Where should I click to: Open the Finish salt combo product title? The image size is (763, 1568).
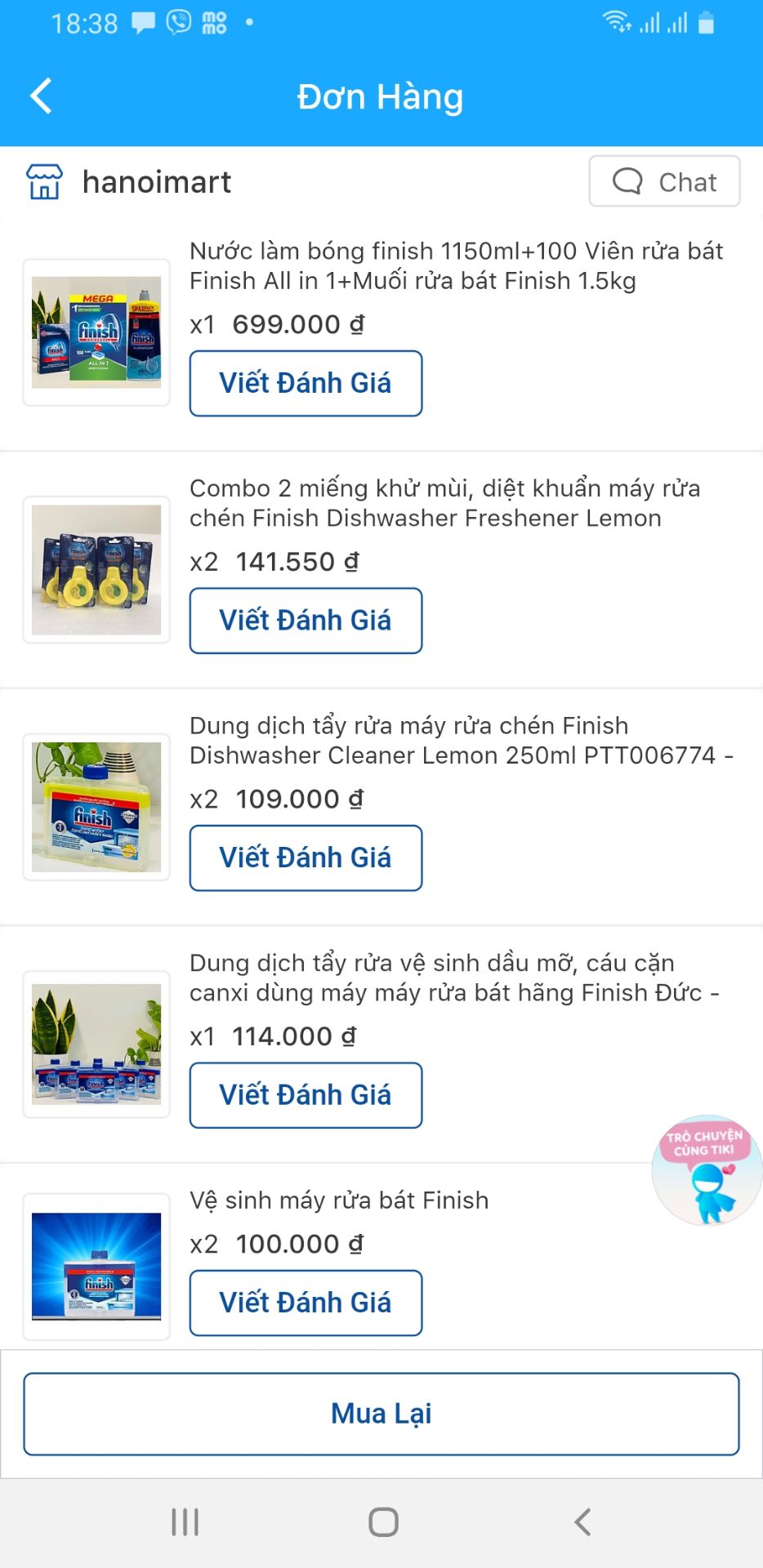click(456, 266)
